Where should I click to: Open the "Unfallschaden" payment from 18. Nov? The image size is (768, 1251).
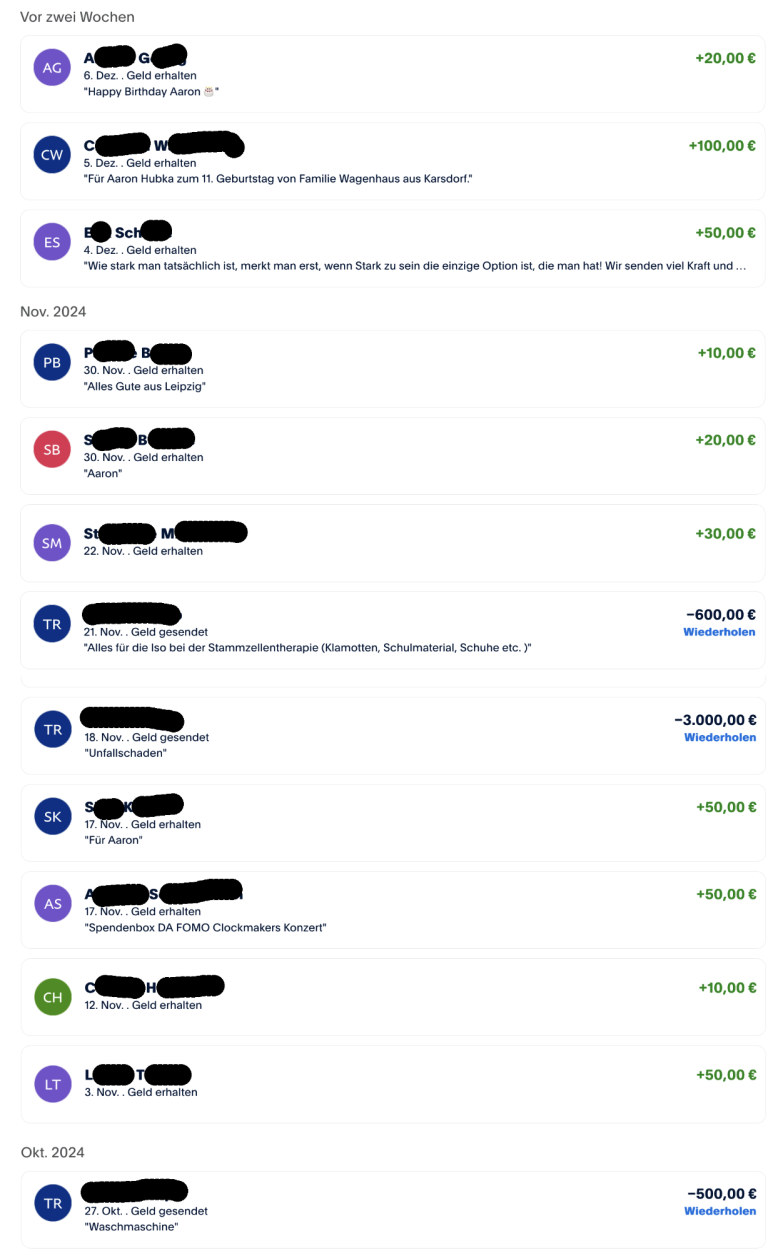(393, 736)
